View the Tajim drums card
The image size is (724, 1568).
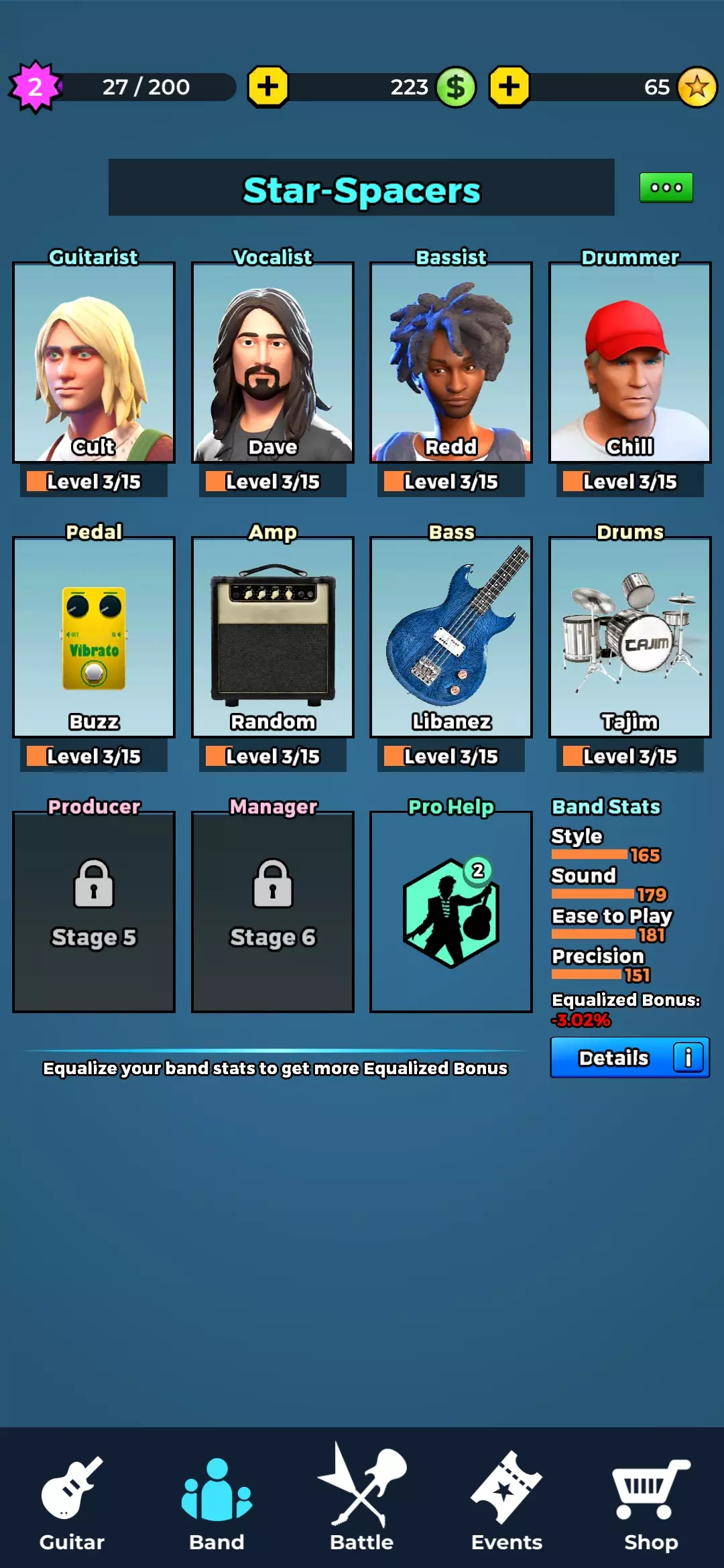[630, 637]
